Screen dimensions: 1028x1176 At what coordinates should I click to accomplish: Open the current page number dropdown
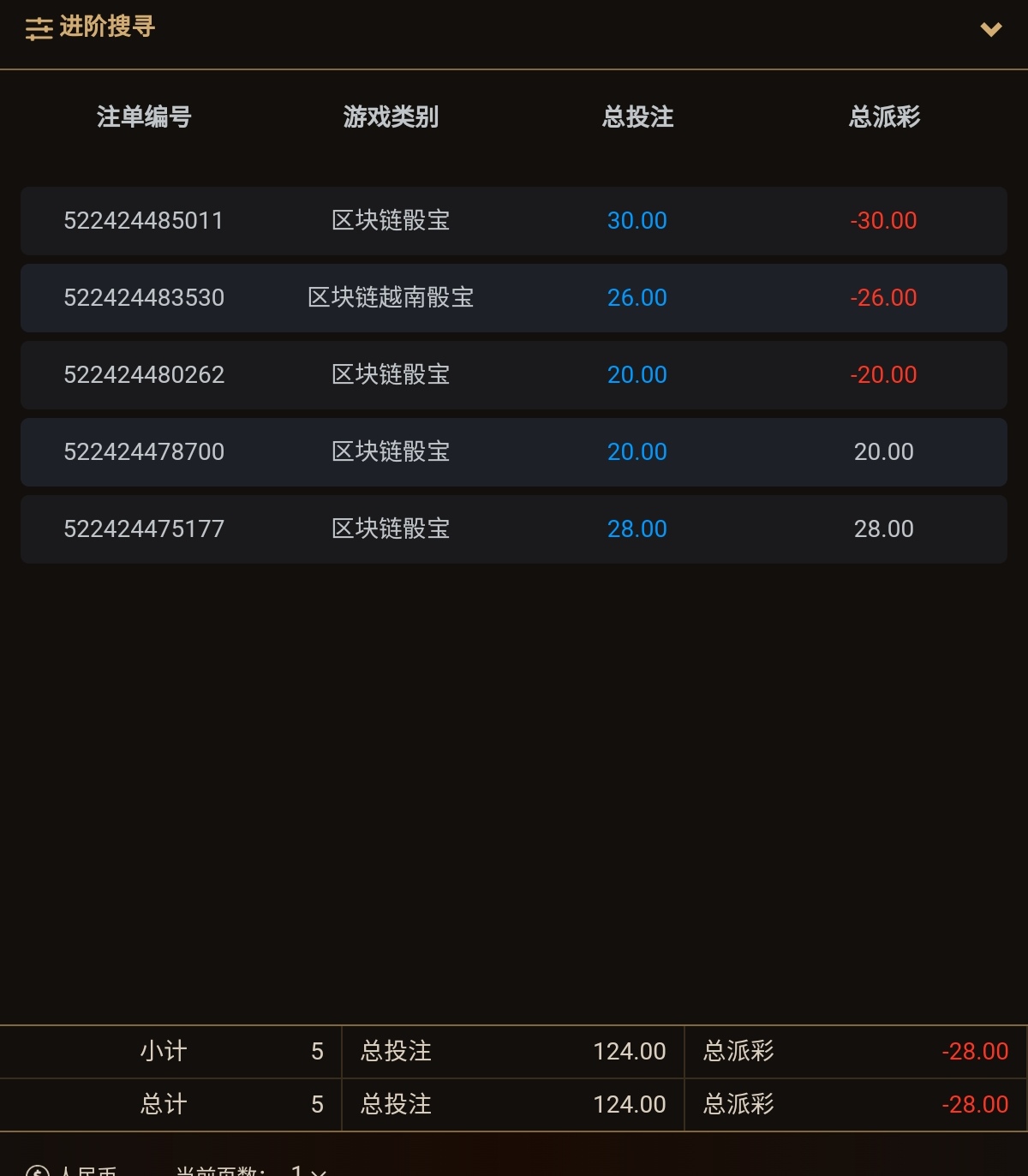308,1170
